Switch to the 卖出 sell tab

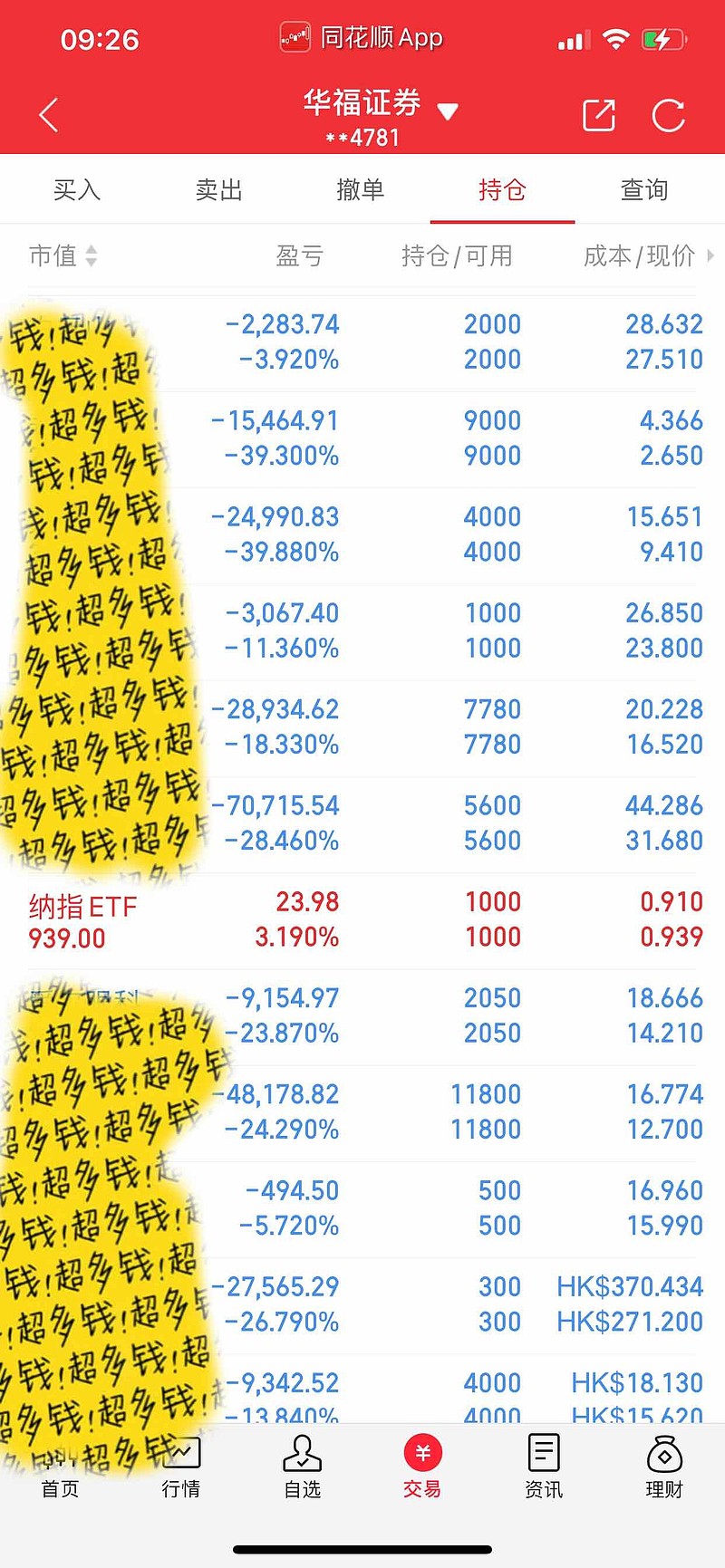[x=217, y=189]
